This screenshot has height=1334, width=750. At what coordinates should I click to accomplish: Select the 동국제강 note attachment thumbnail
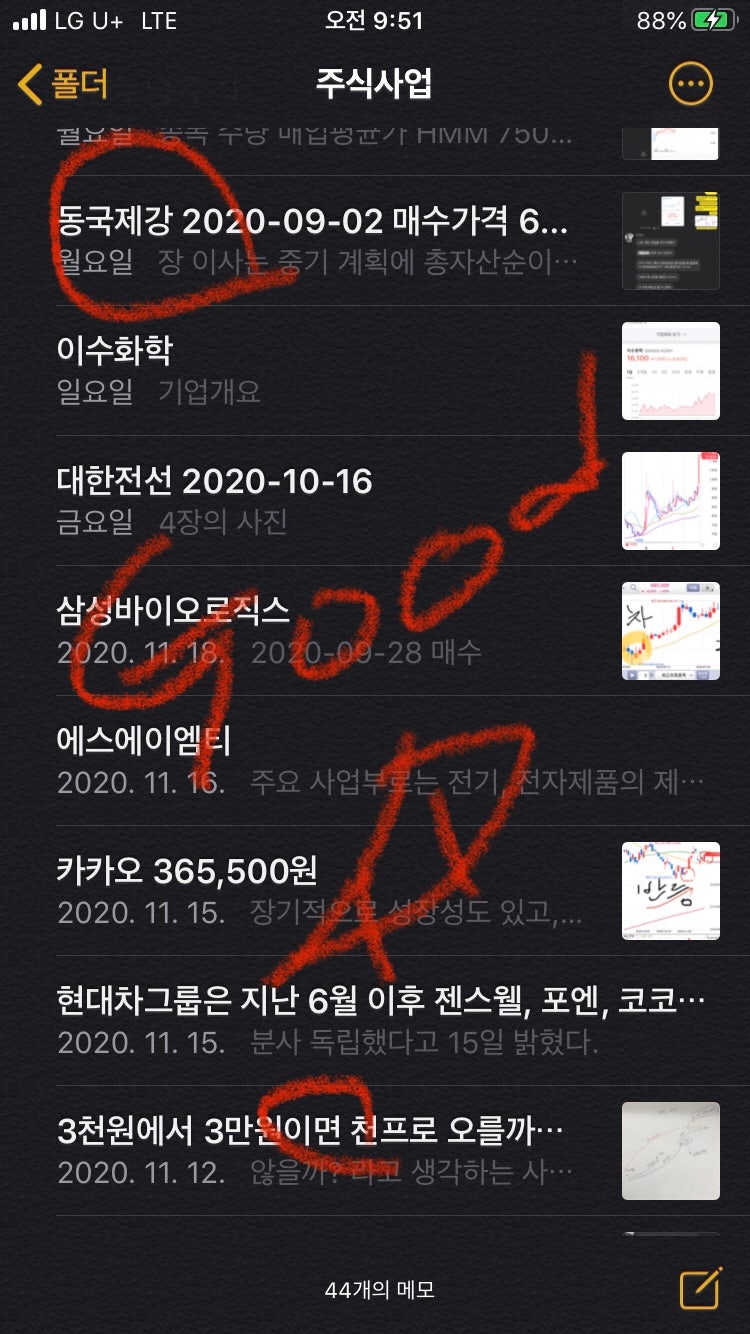pos(670,240)
